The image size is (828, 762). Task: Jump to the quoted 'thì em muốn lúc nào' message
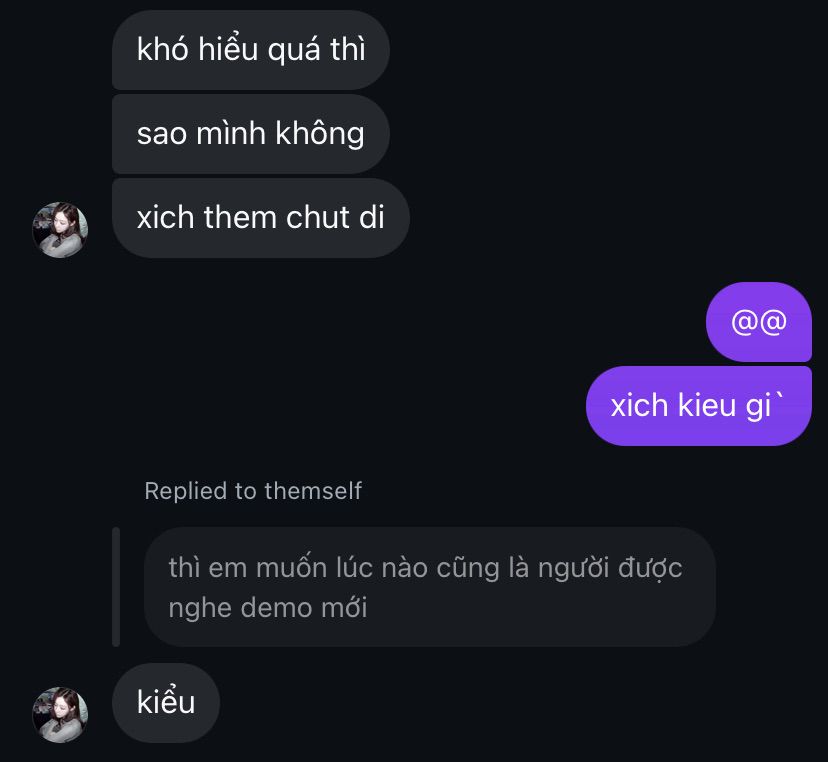(429, 587)
